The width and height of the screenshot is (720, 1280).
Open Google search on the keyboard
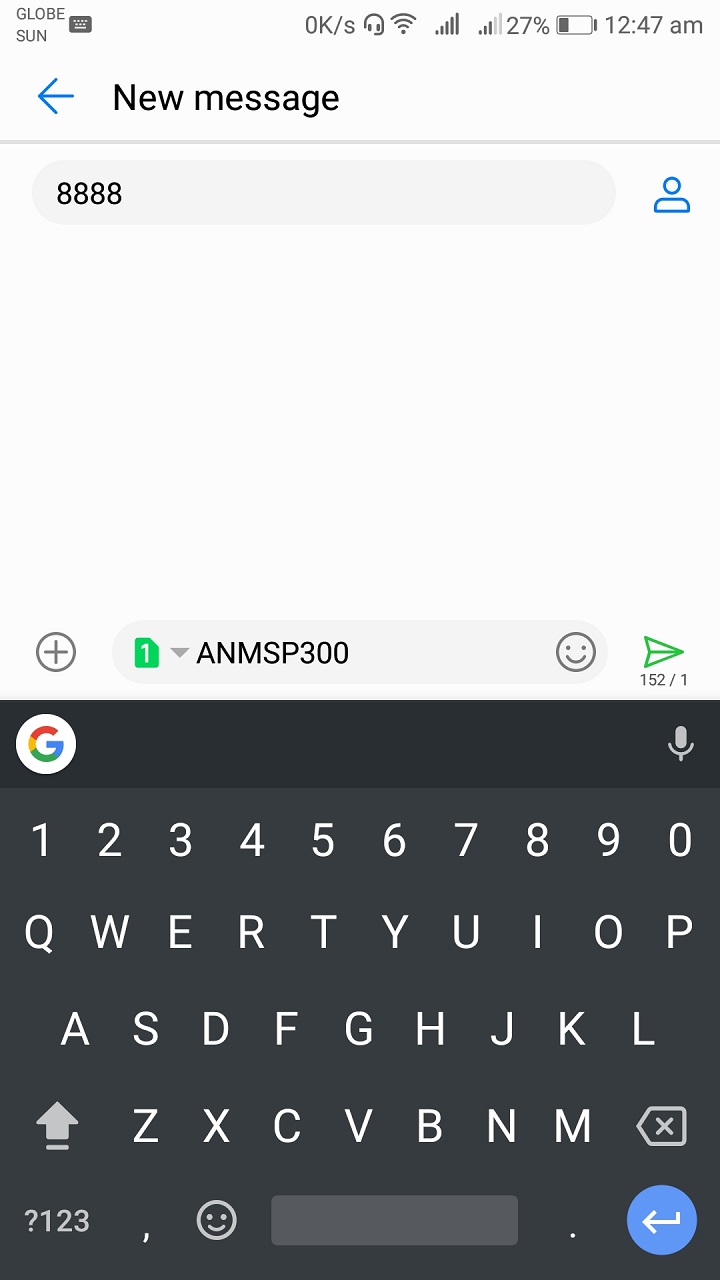46,744
